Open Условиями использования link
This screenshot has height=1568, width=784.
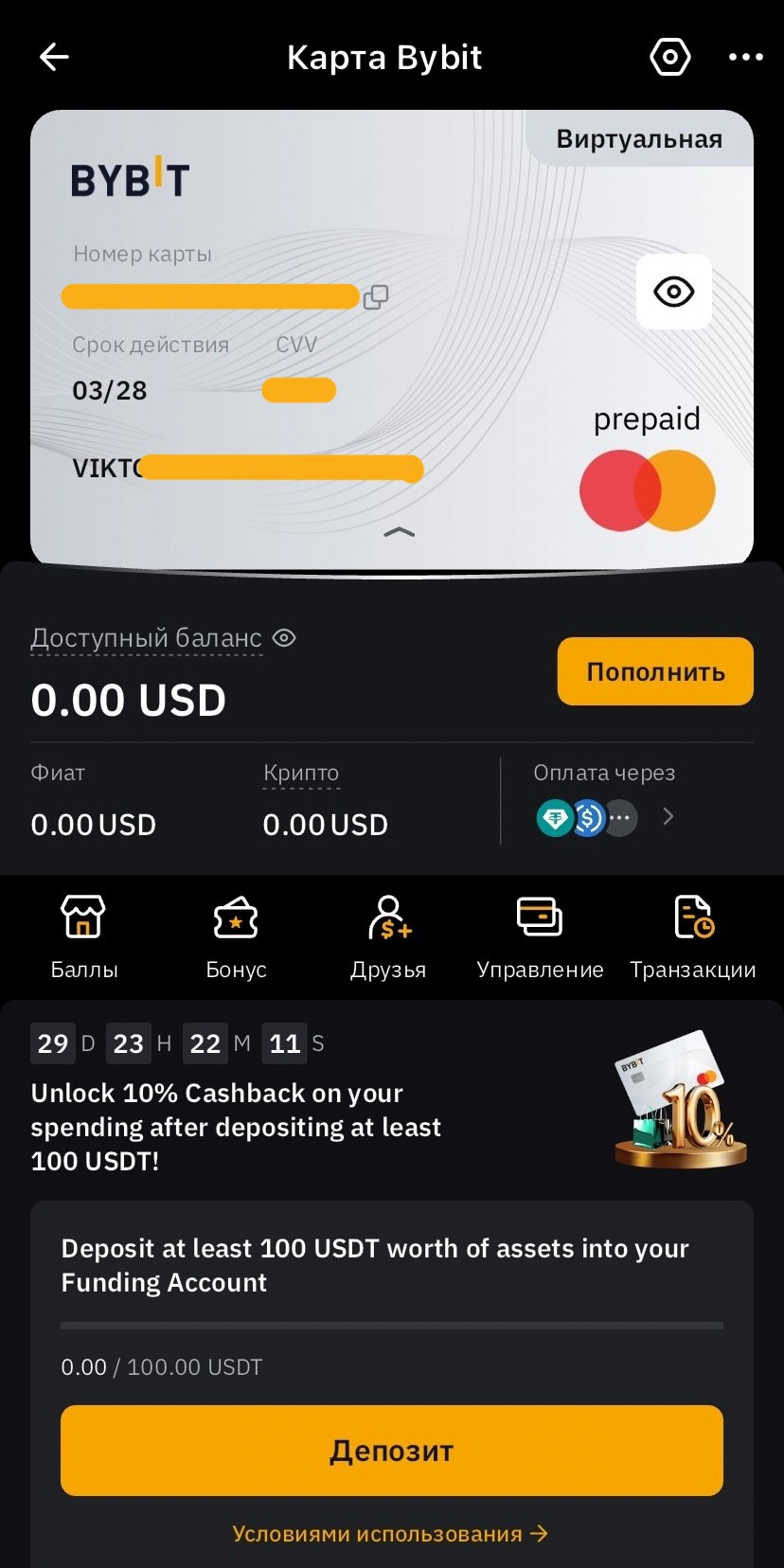pos(390,1534)
